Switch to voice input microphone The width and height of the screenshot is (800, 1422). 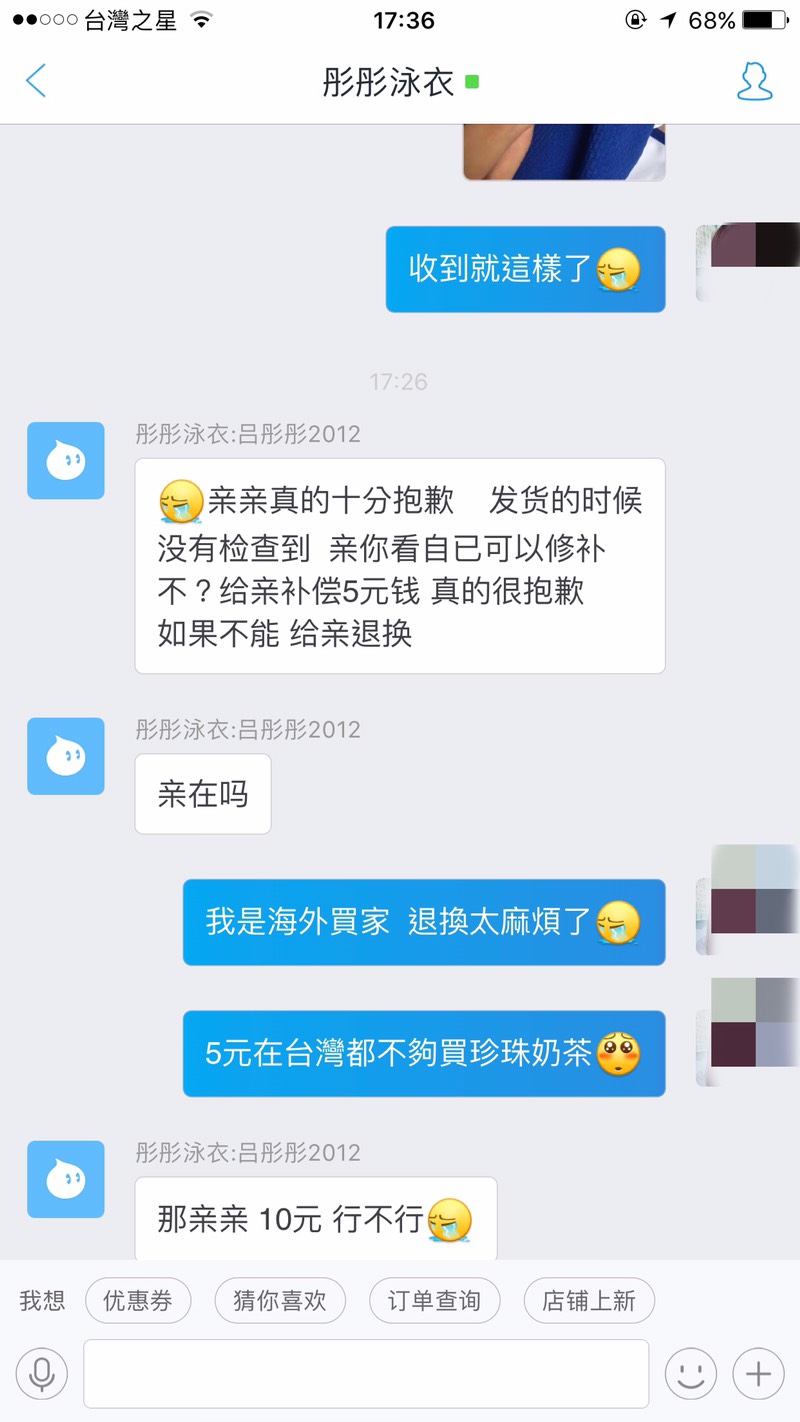[x=42, y=1374]
